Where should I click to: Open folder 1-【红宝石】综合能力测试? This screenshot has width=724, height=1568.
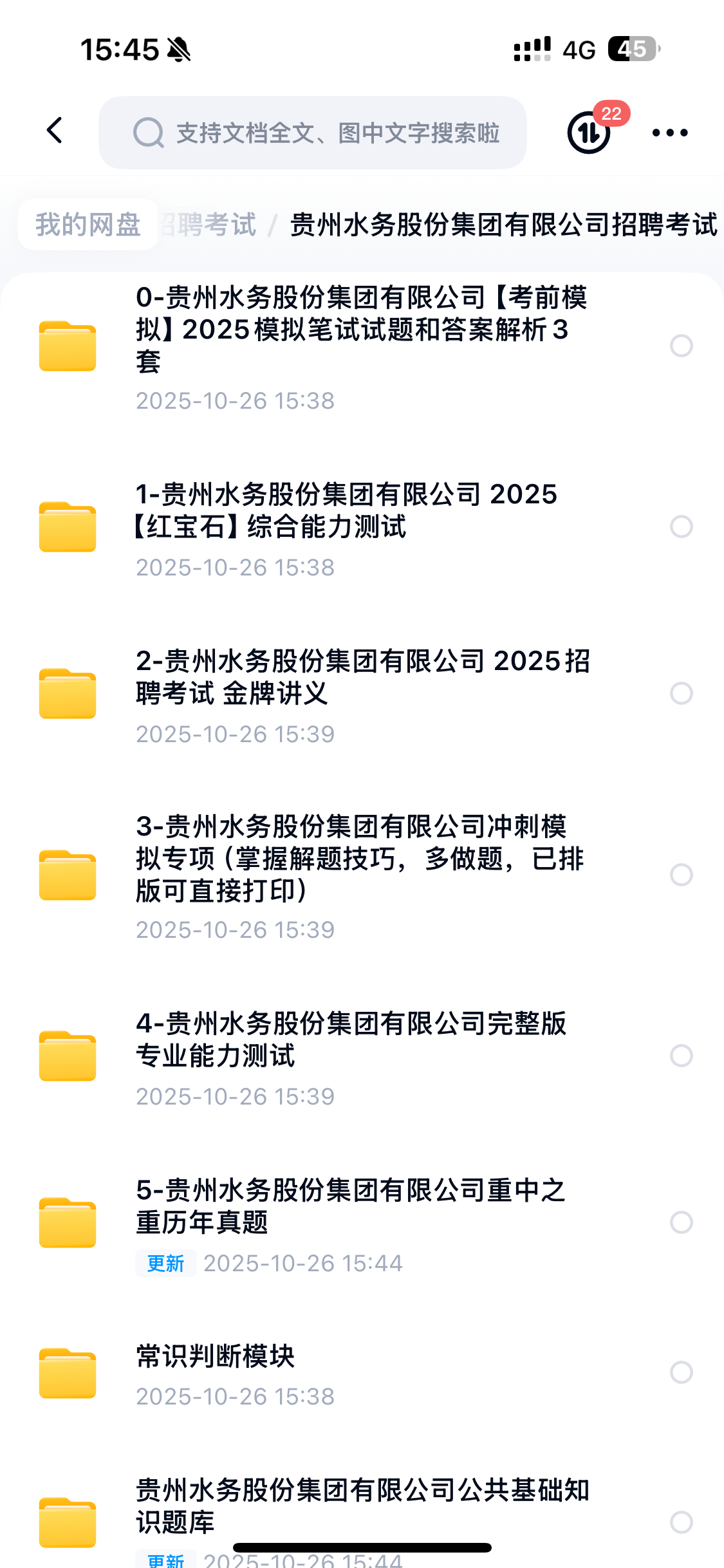coord(346,511)
